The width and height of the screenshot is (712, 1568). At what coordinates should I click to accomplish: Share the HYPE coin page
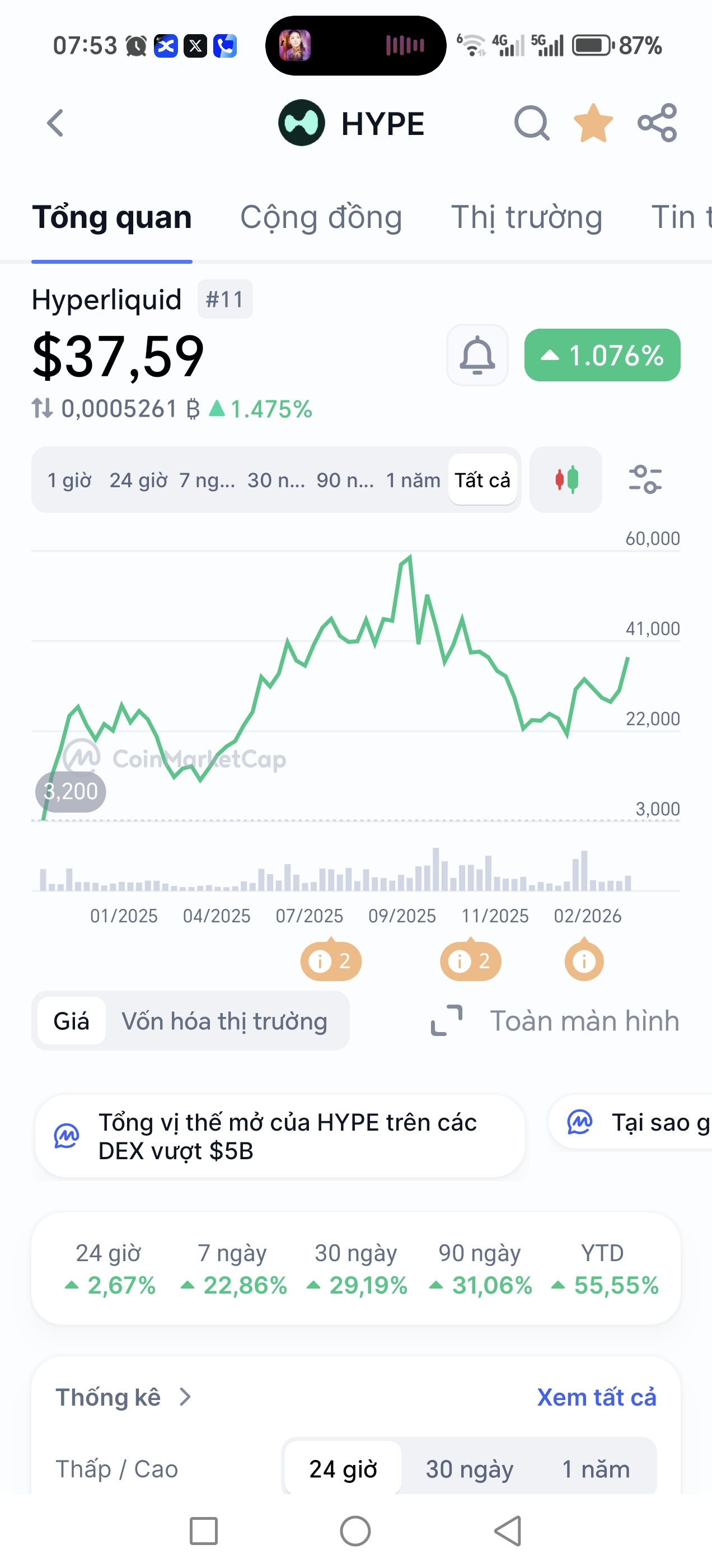(657, 123)
